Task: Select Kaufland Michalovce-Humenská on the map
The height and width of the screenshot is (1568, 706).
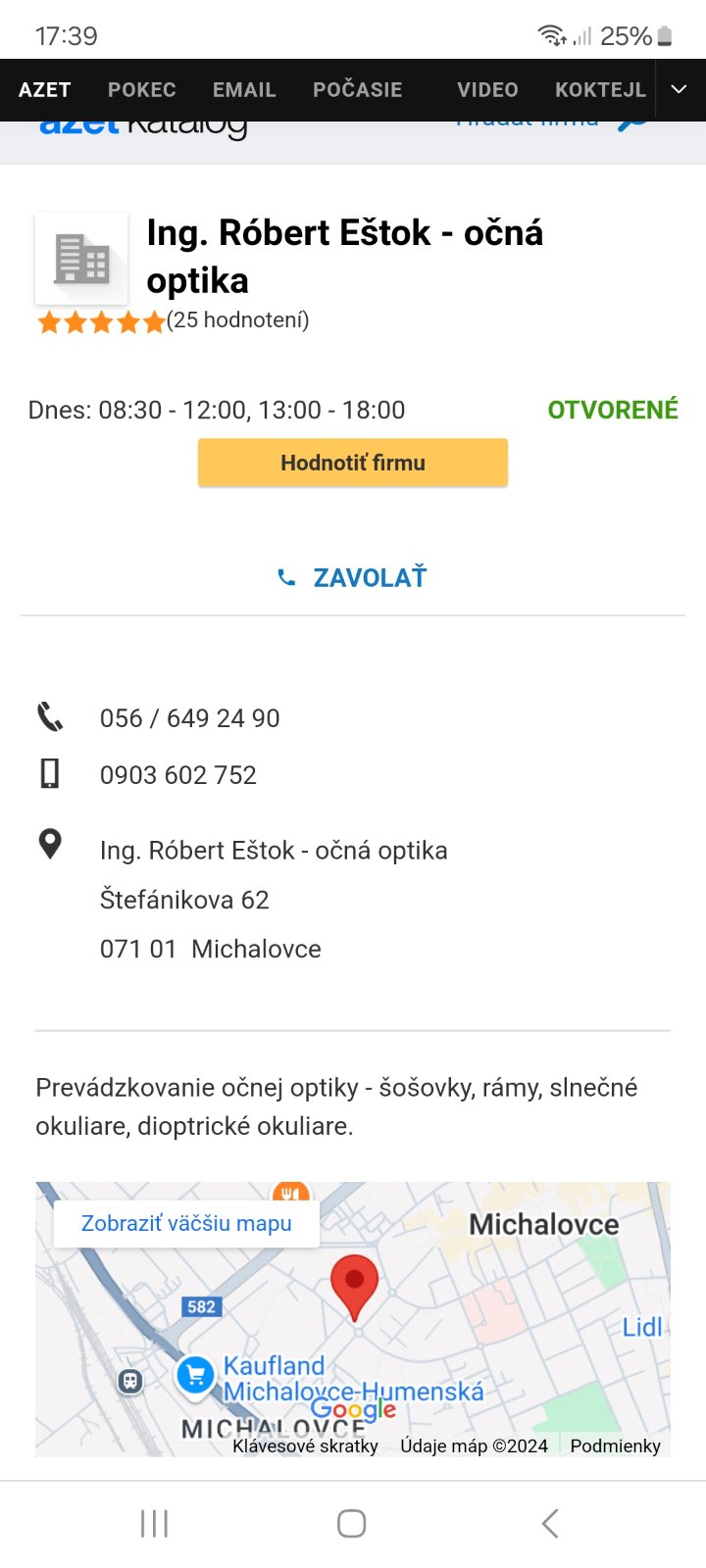Action: (196, 1375)
